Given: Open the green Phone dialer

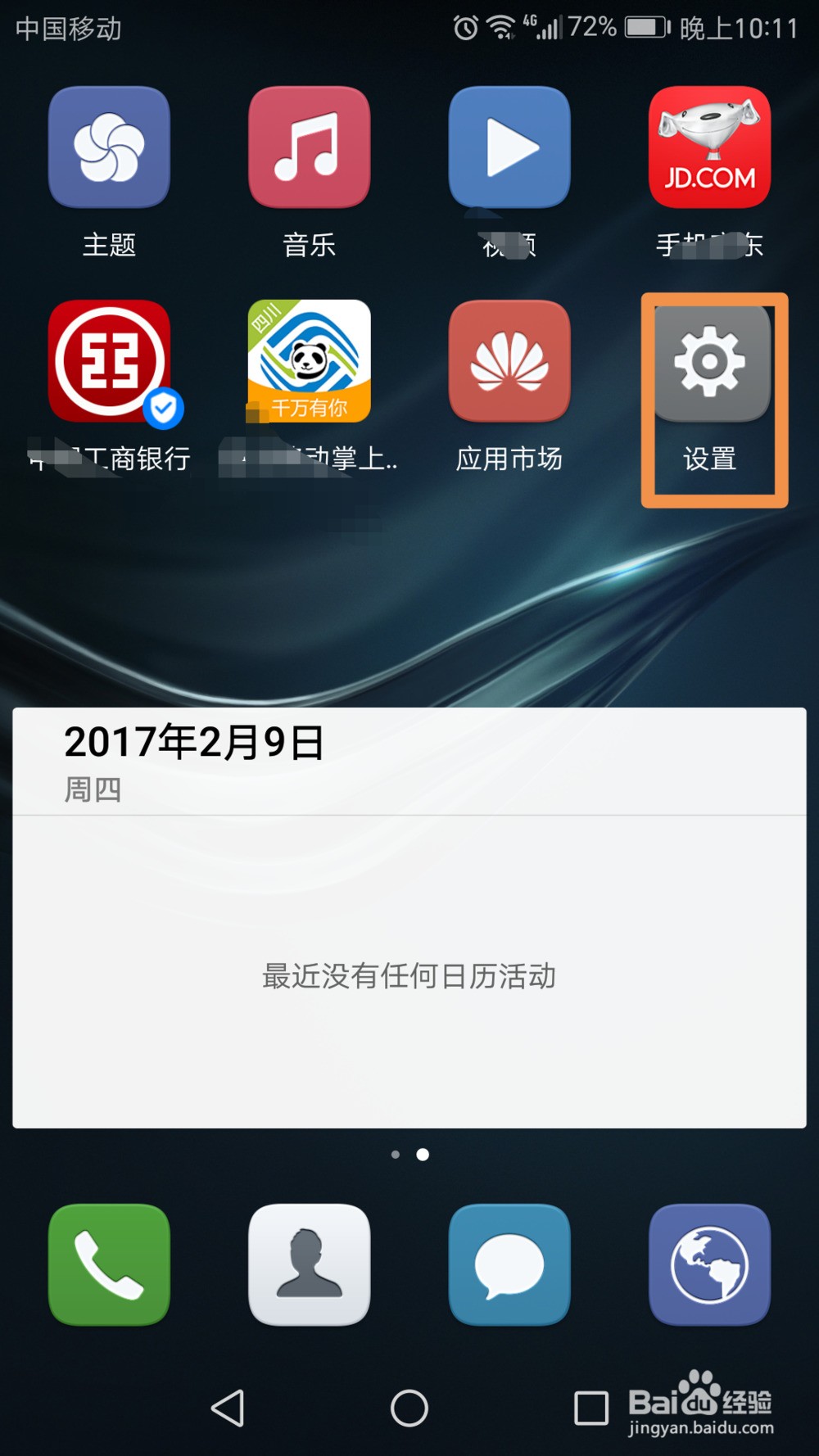Looking at the screenshot, I should click(x=110, y=1265).
